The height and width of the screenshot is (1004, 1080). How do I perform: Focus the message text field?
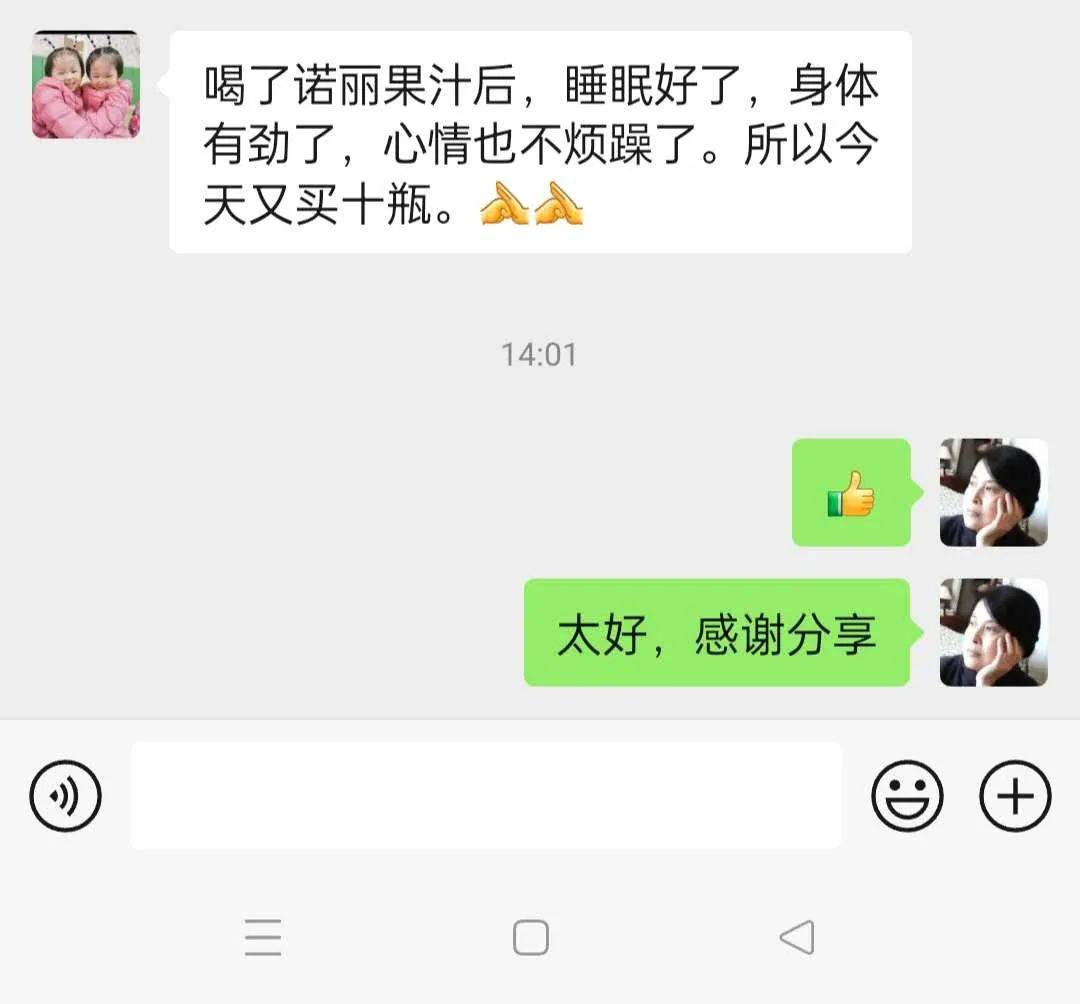[485, 796]
